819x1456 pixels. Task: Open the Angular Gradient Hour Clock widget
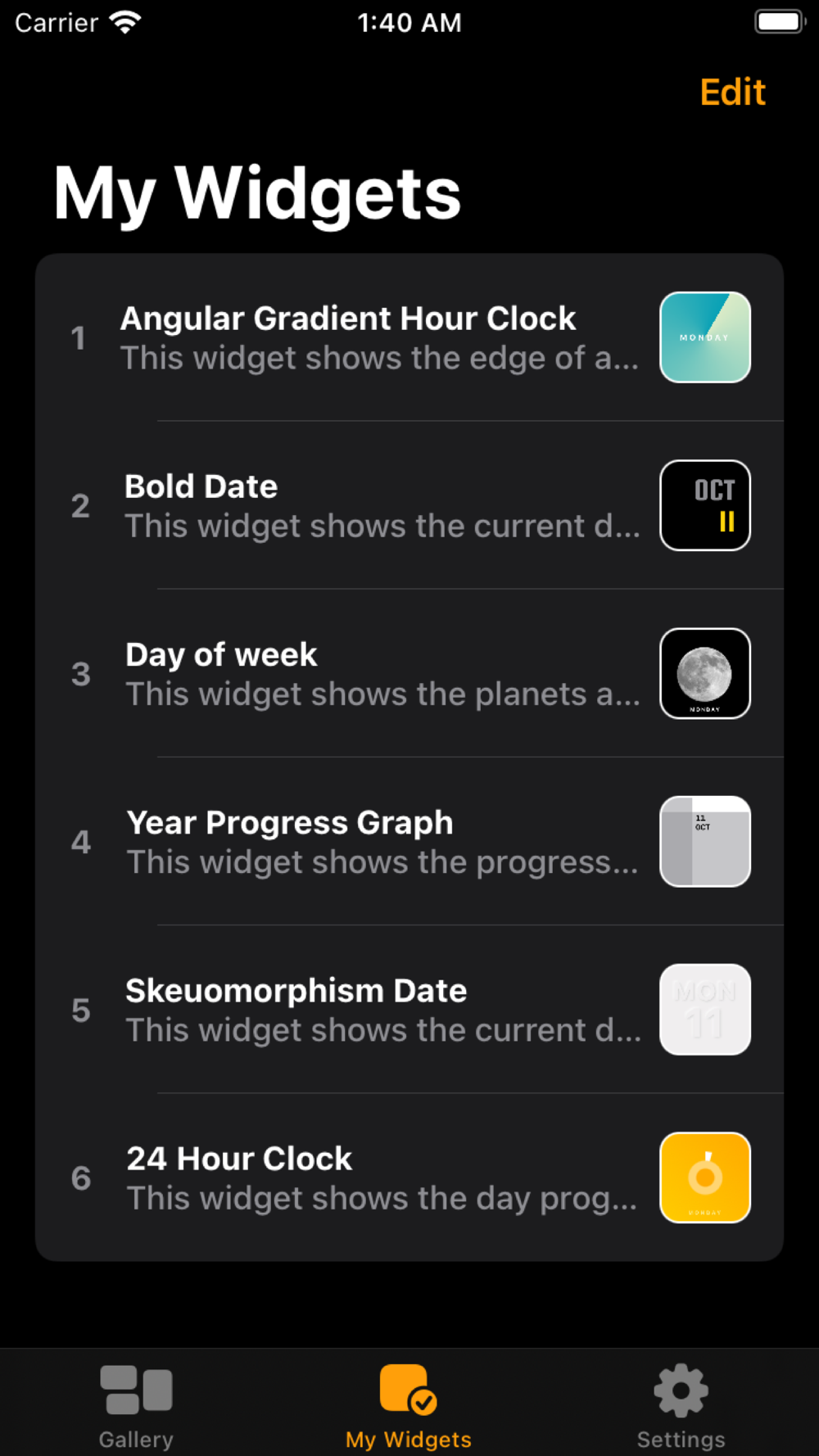click(x=409, y=337)
